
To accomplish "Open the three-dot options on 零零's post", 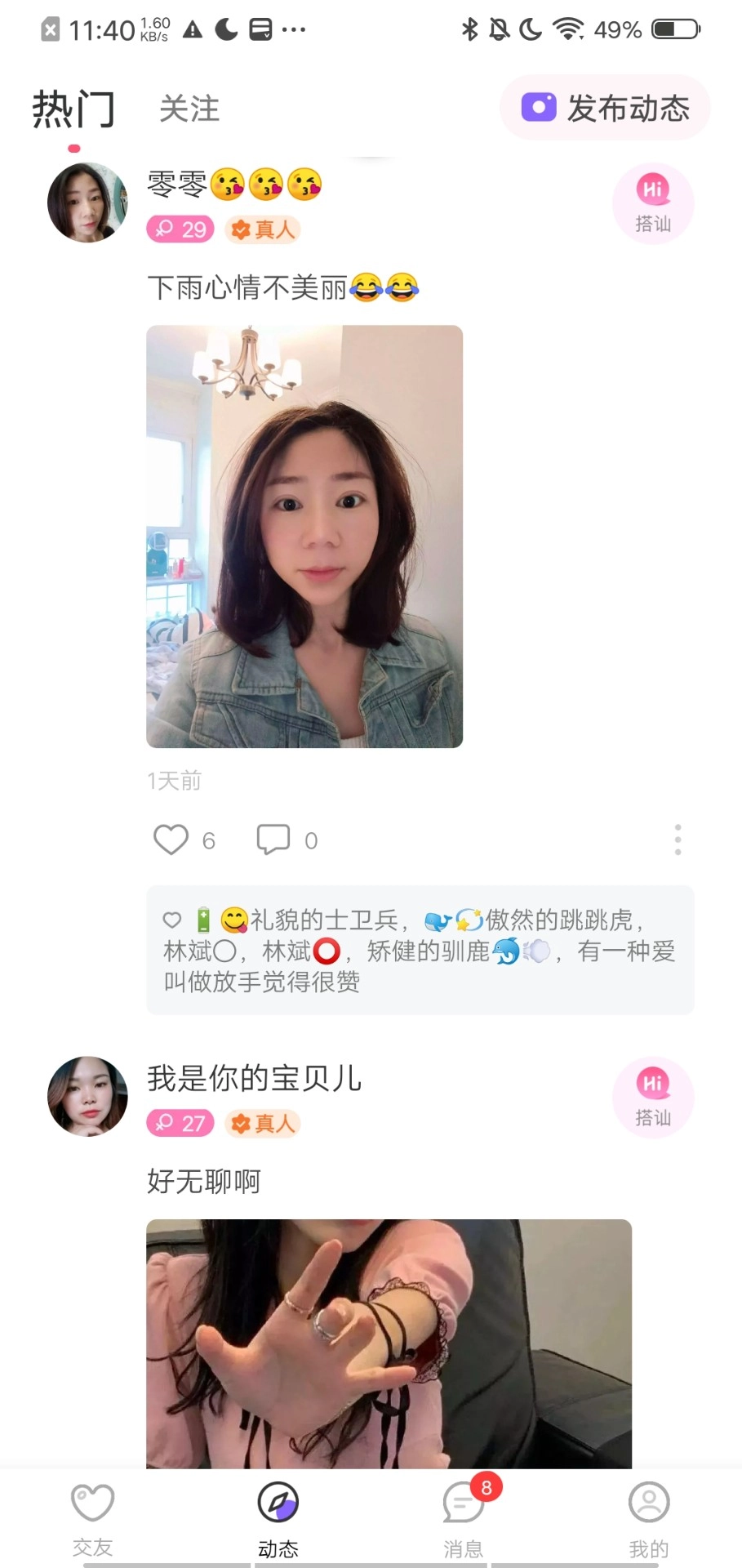I will [x=677, y=839].
